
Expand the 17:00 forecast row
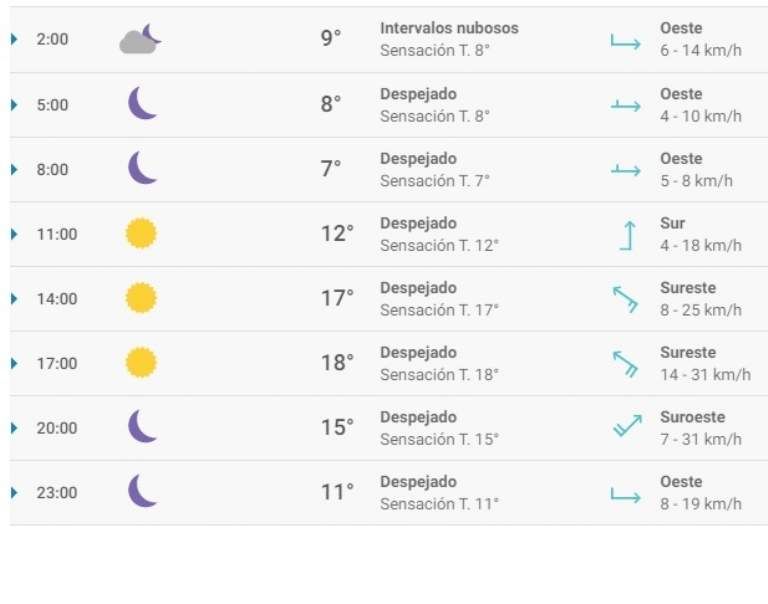pos(14,363)
